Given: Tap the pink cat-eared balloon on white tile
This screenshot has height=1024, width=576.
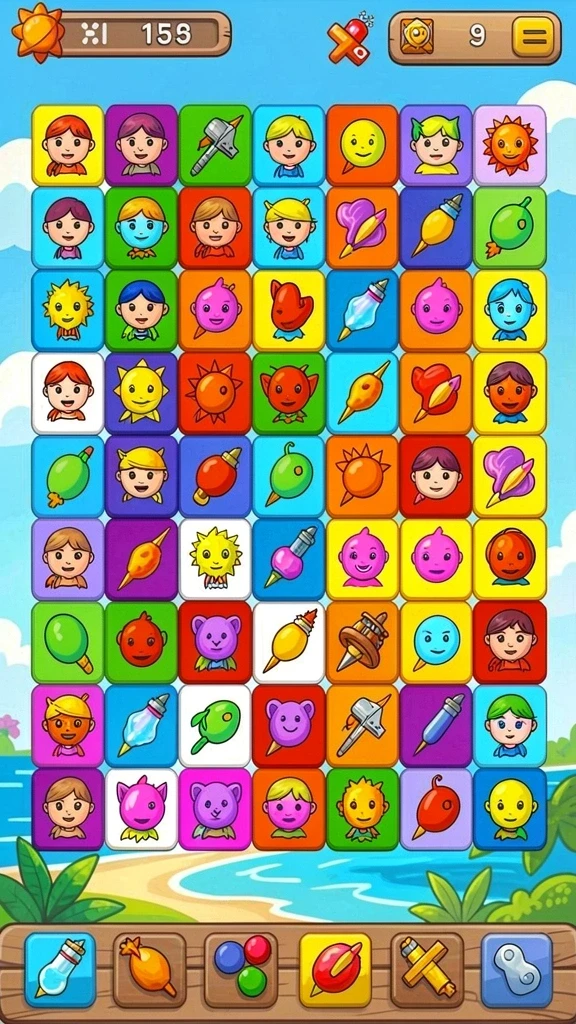Looking at the screenshot, I should (142, 808).
